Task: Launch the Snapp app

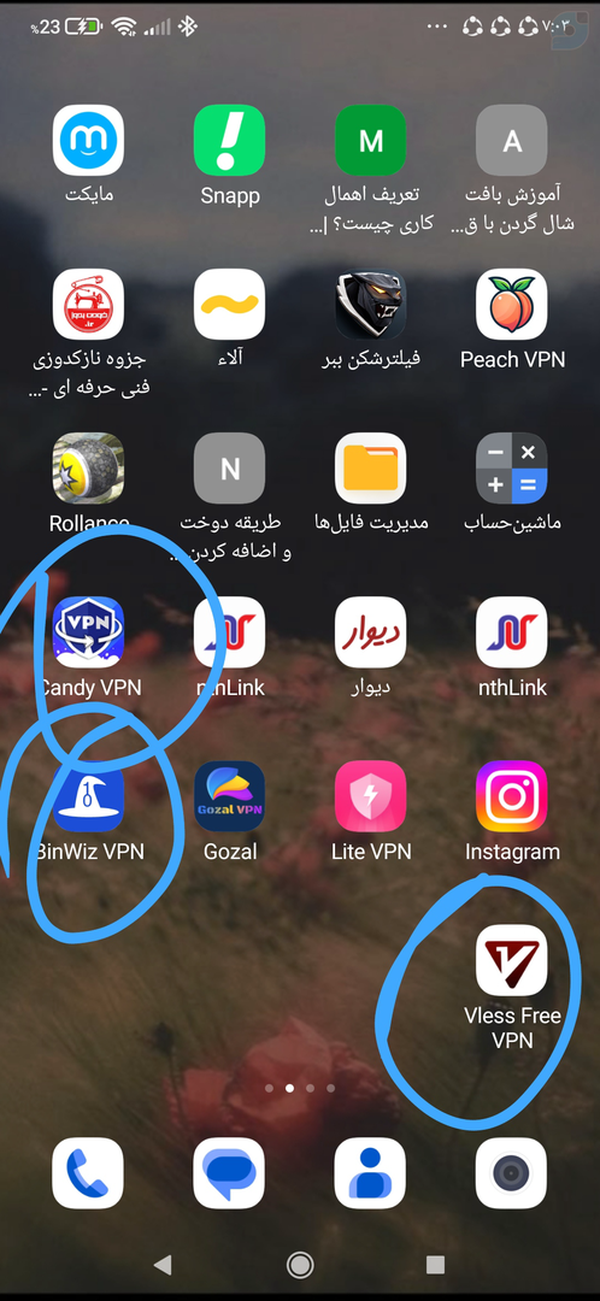Action: (229, 140)
